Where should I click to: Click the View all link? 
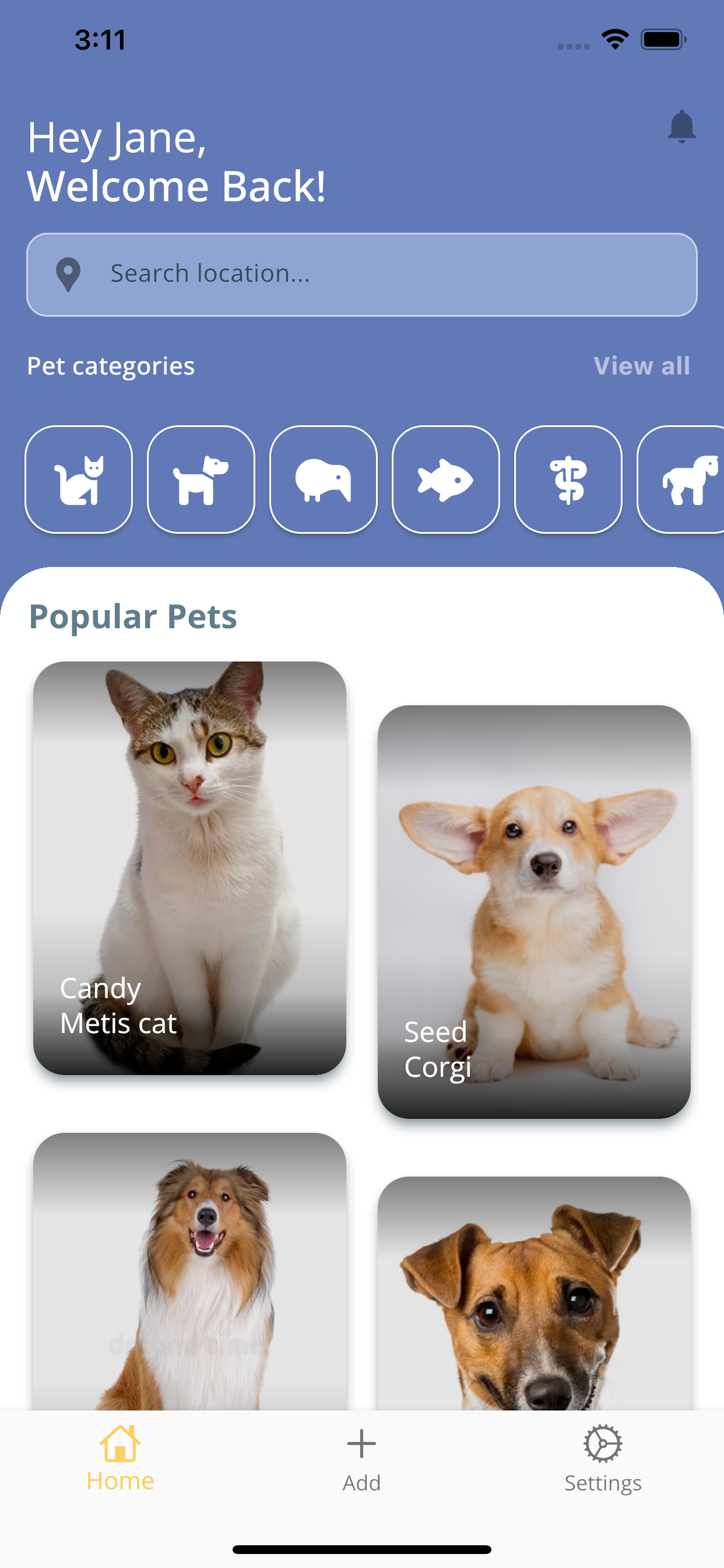click(x=641, y=366)
